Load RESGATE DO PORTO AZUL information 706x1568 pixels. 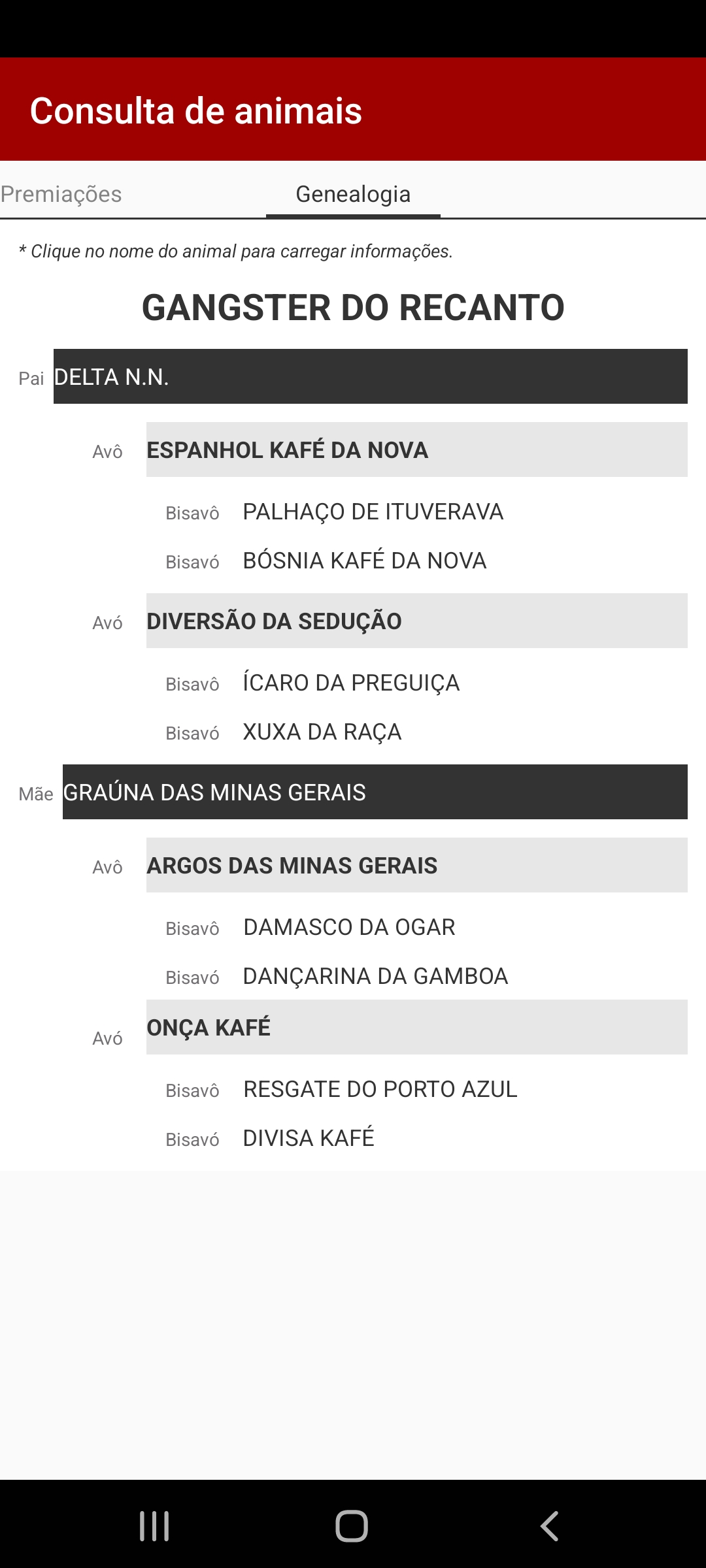tap(380, 1089)
